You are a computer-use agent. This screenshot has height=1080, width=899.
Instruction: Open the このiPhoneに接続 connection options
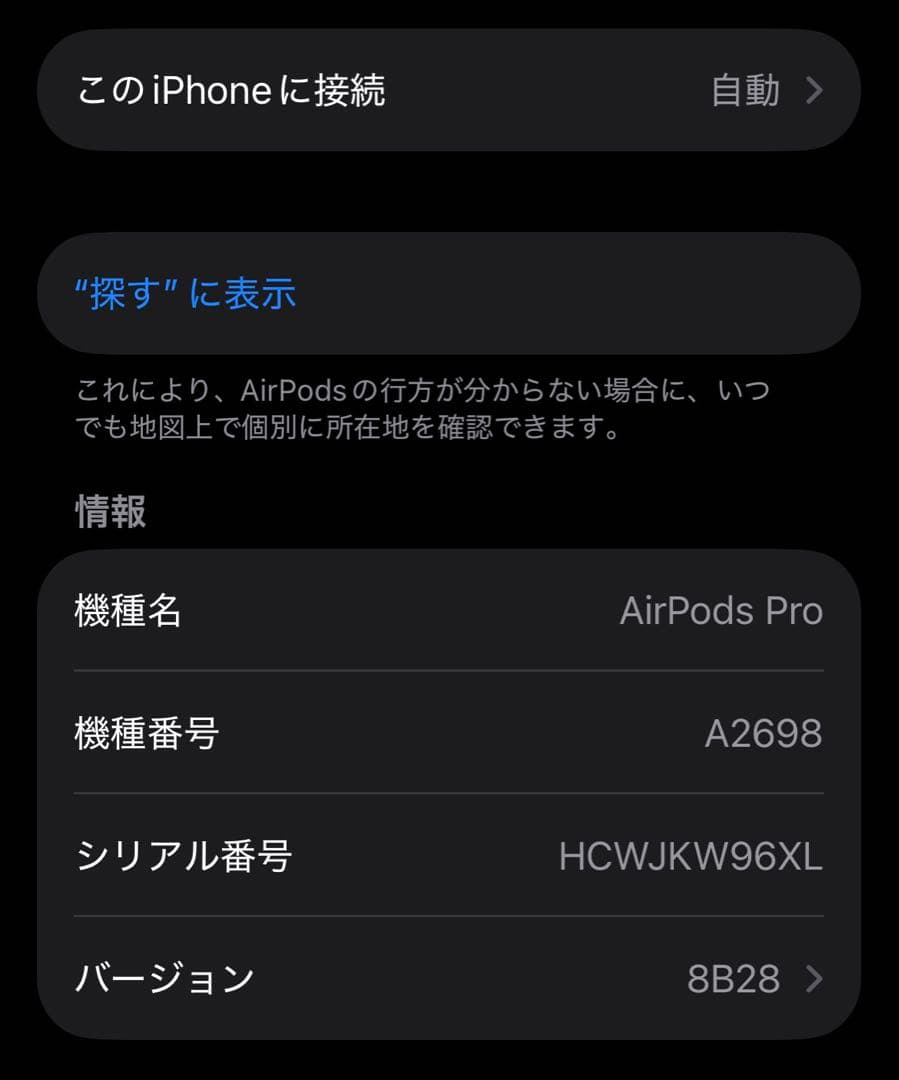click(x=450, y=90)
